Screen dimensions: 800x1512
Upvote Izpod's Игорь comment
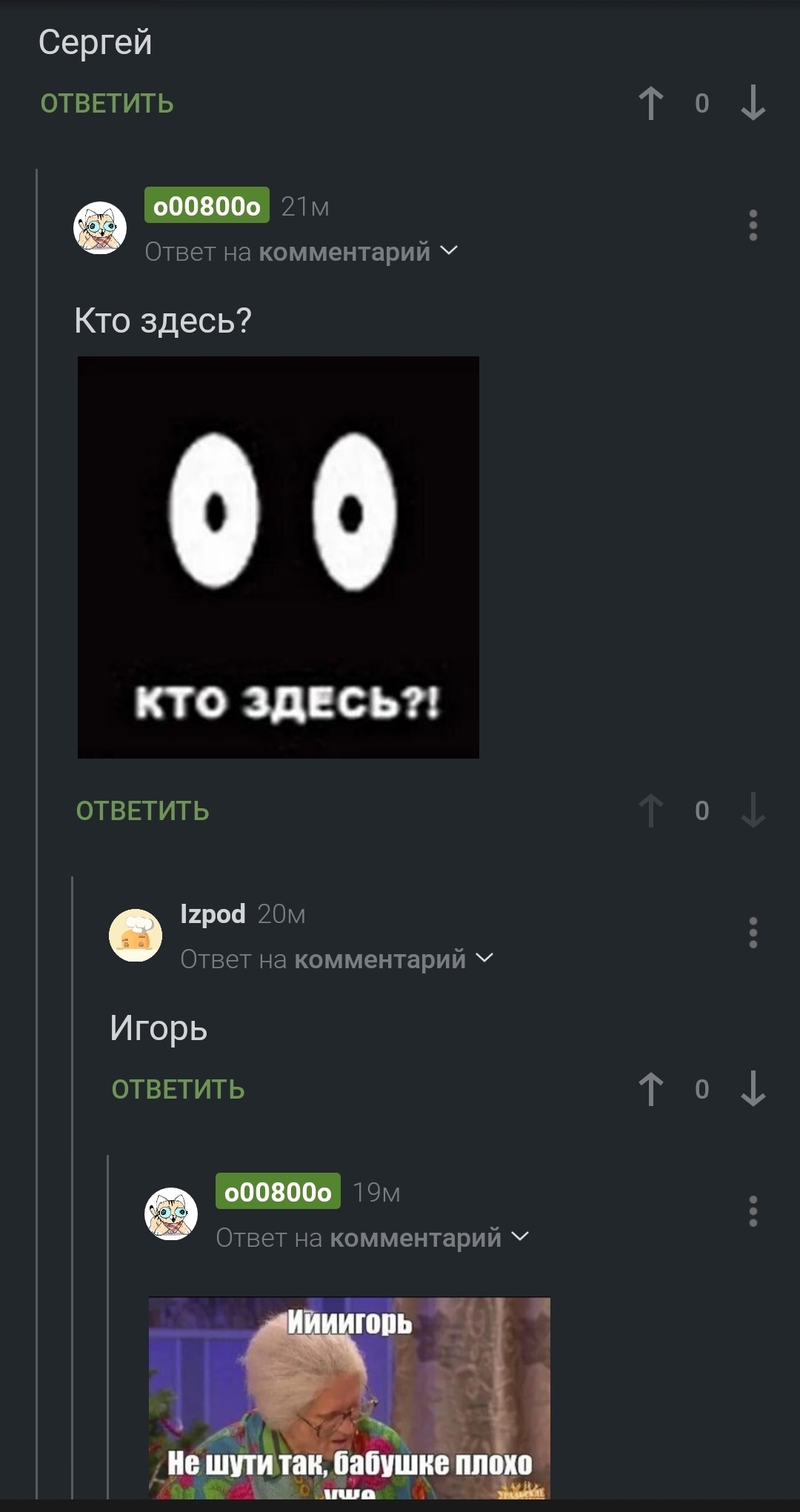tap(651, 1089)
